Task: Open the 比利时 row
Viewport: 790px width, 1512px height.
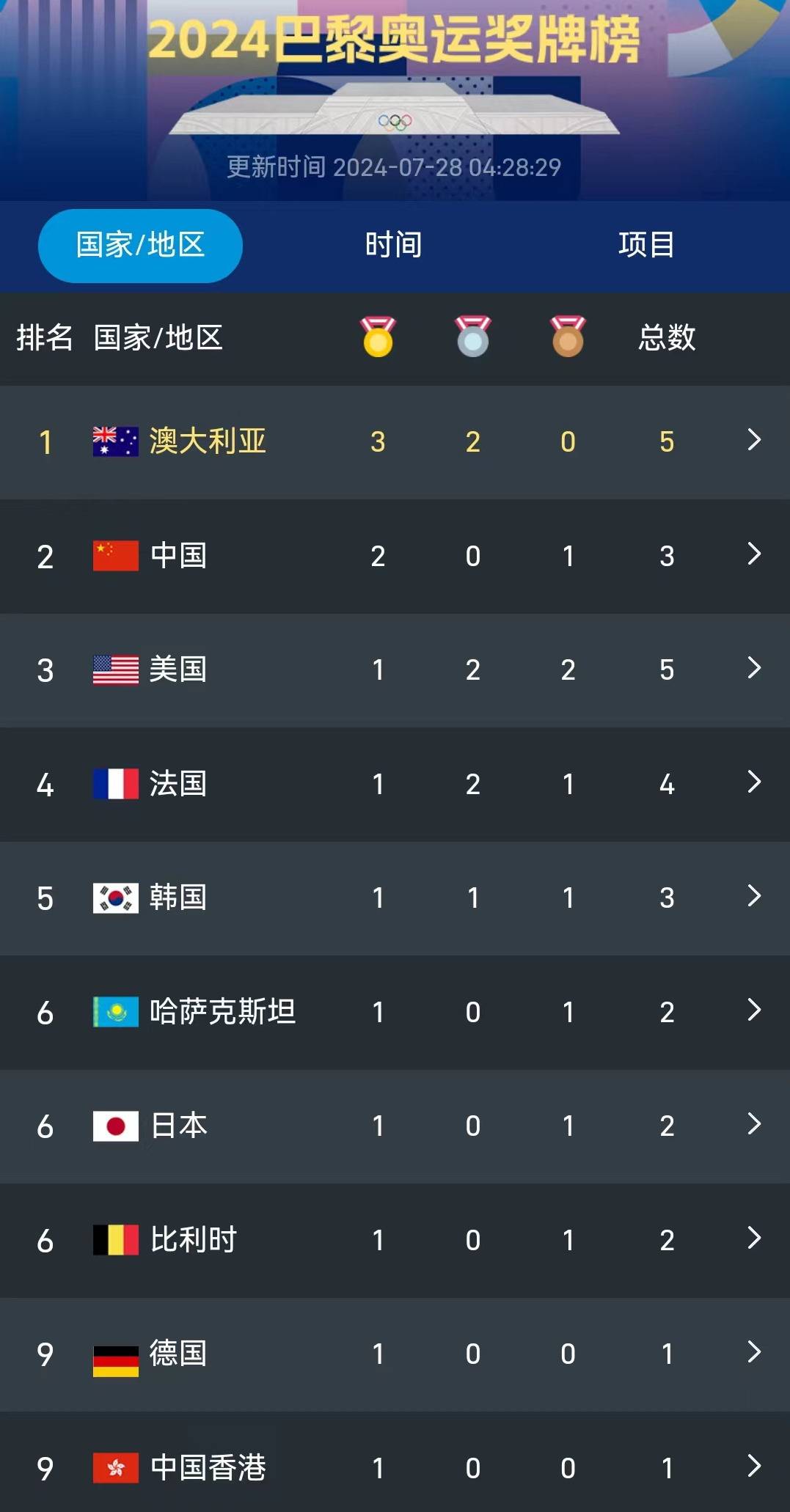Action: [395, 1241]
